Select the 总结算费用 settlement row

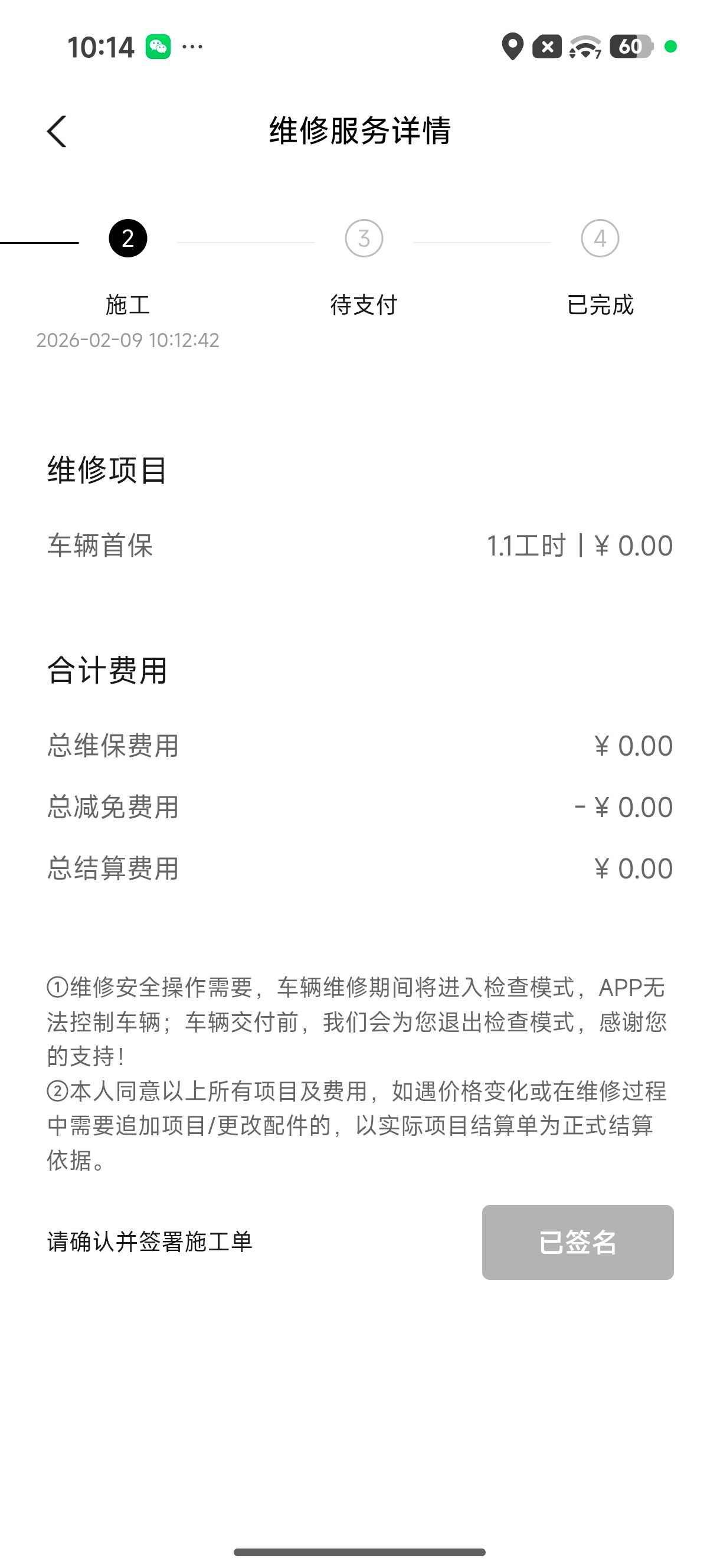[x=112, y=867]
